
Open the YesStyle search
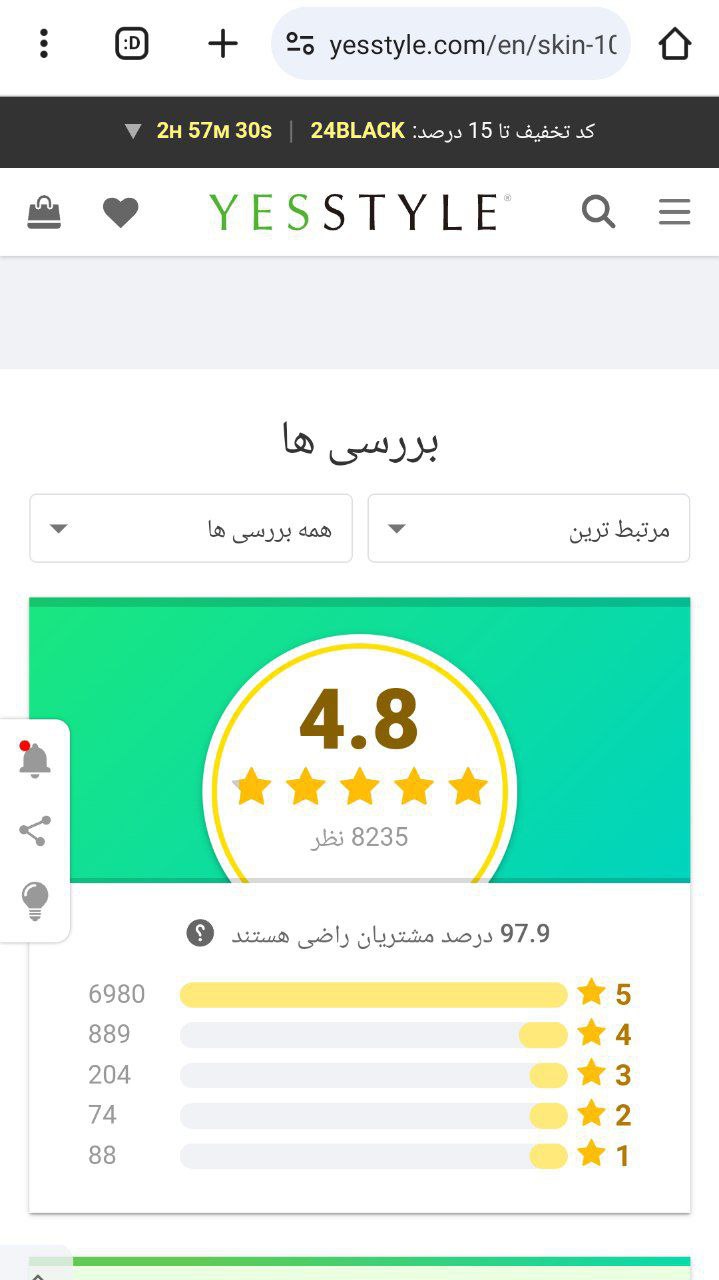click(x=598, y=212)
